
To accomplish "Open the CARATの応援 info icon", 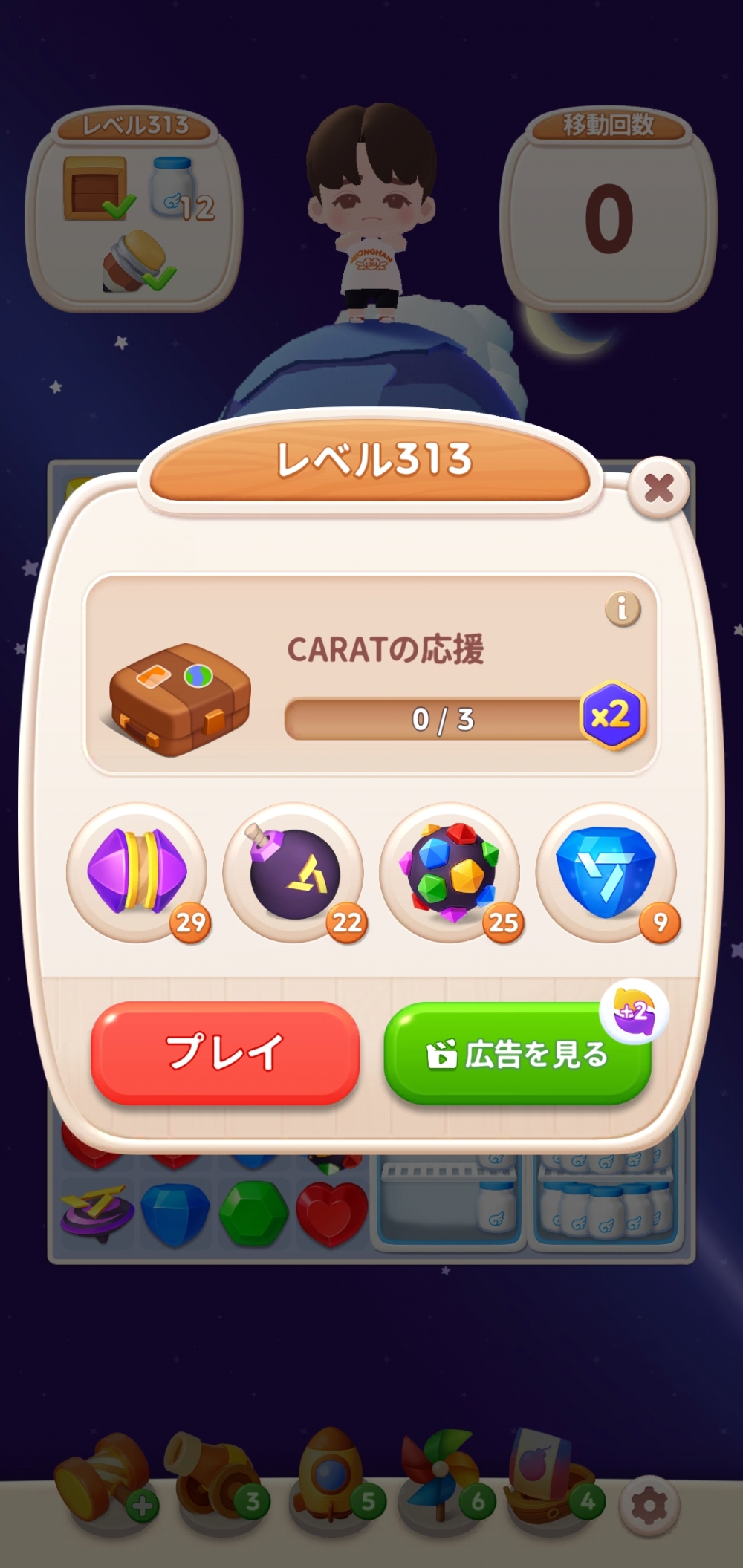I will coord(623,609).
